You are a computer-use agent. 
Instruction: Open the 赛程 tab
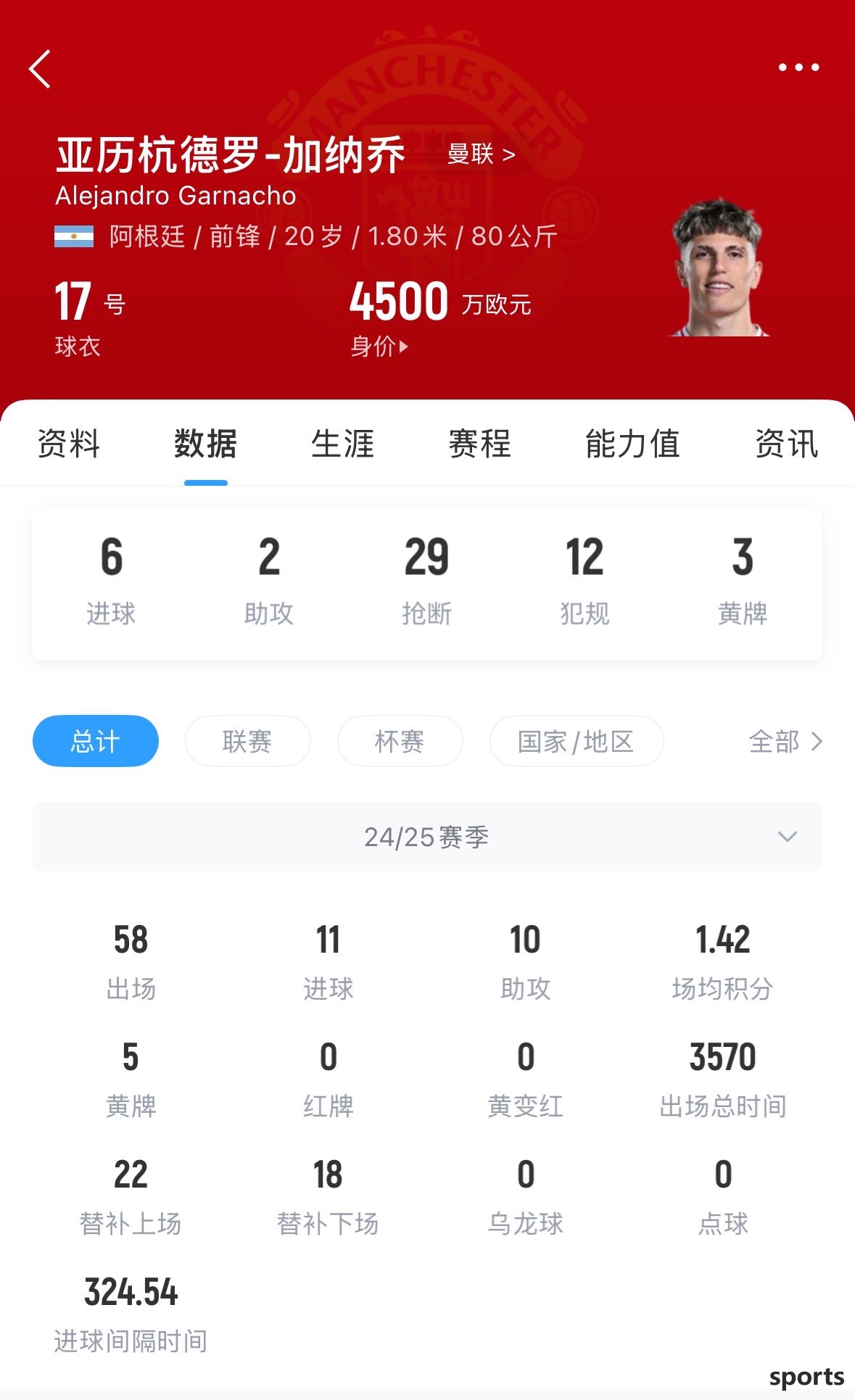coord(479,444)
